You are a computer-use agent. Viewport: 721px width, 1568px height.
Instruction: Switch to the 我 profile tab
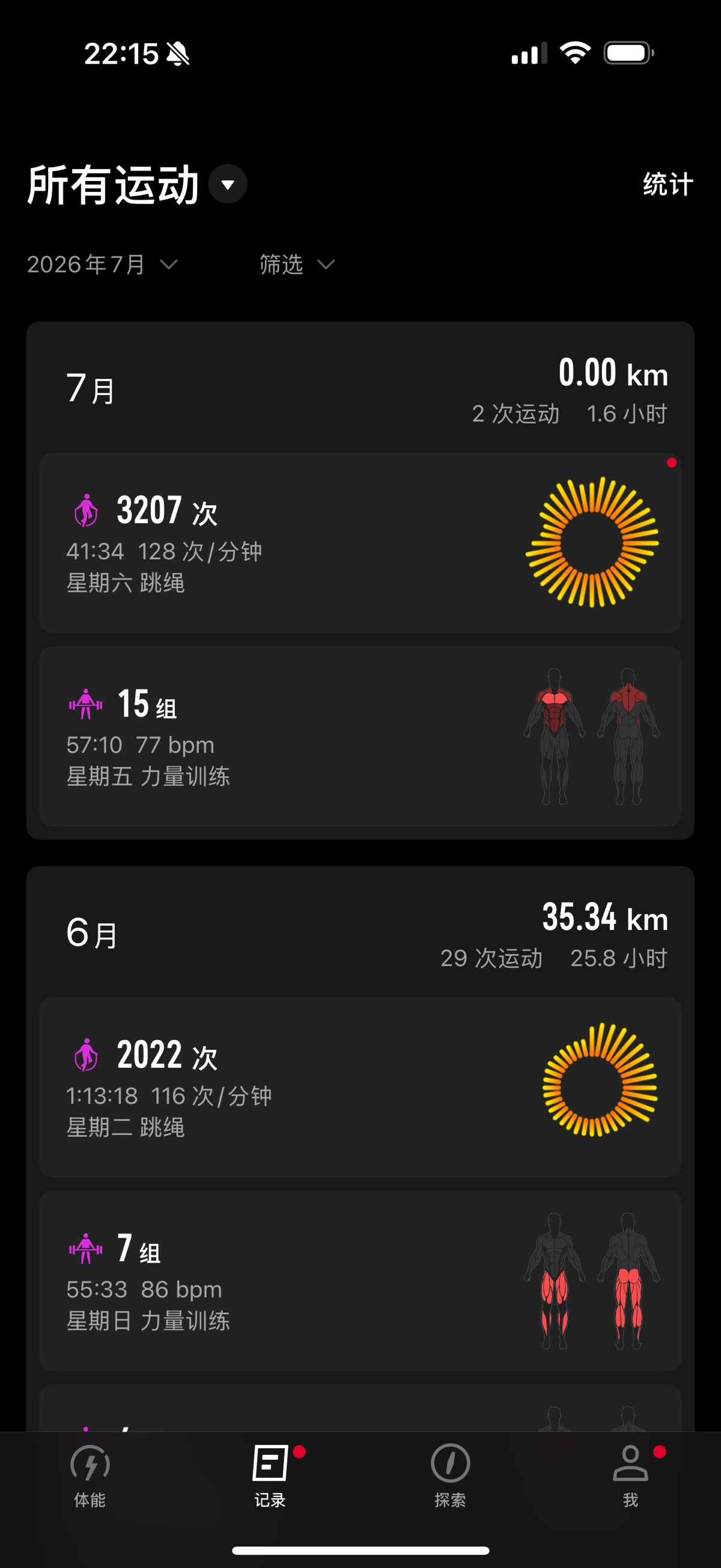pyautogui.click(x=630, y=1476)
